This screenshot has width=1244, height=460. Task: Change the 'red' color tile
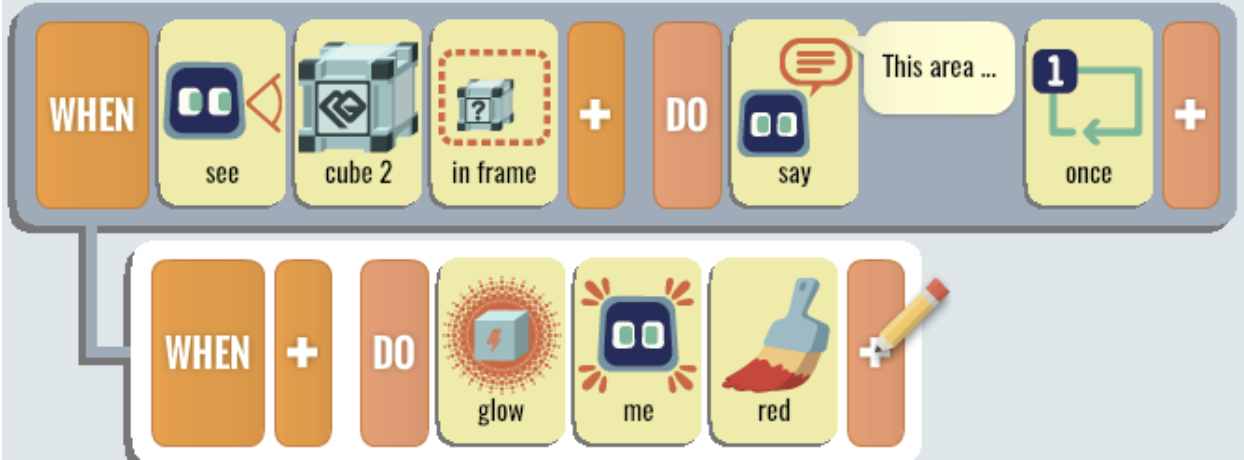pos(774,350)
